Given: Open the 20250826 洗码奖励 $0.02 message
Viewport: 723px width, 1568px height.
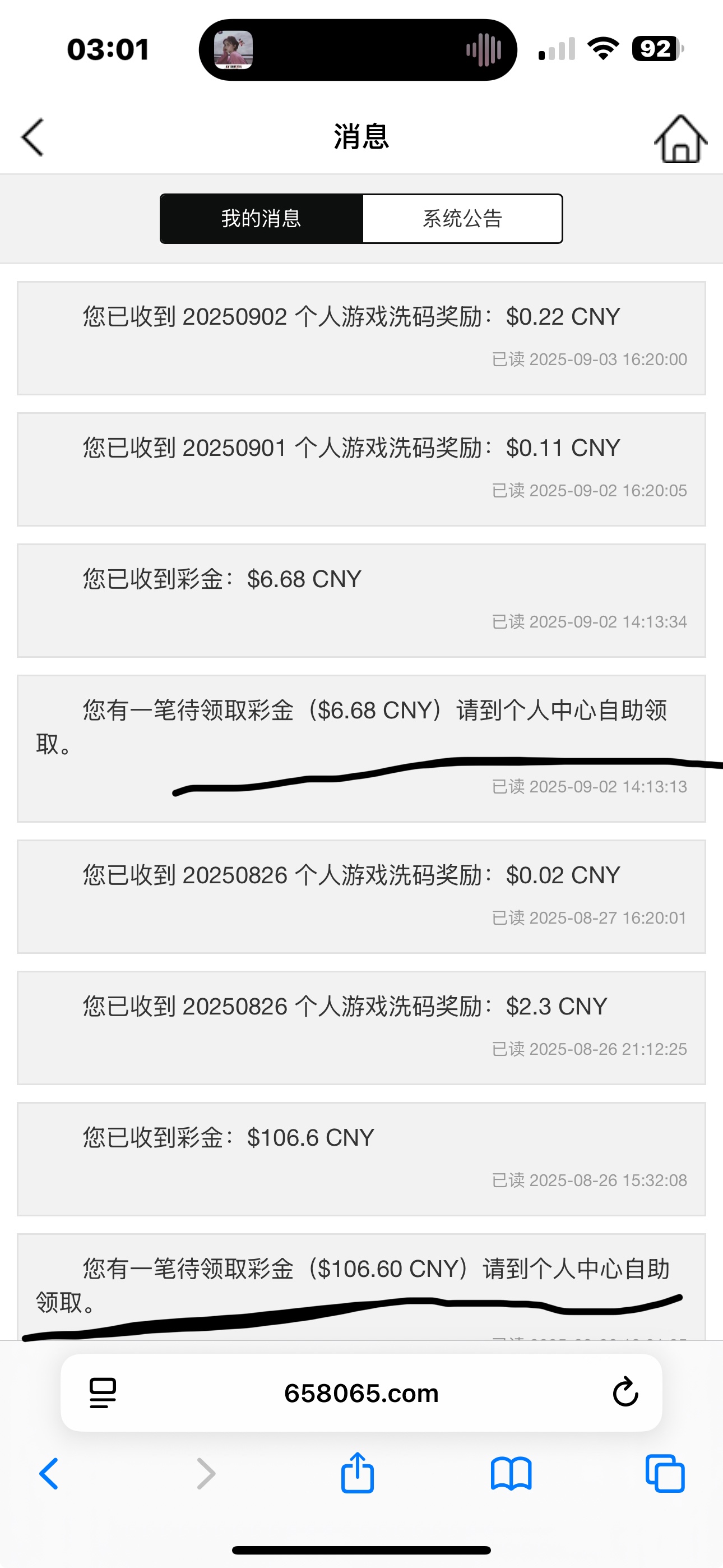Looking at the screenshot, I should 361,896.
